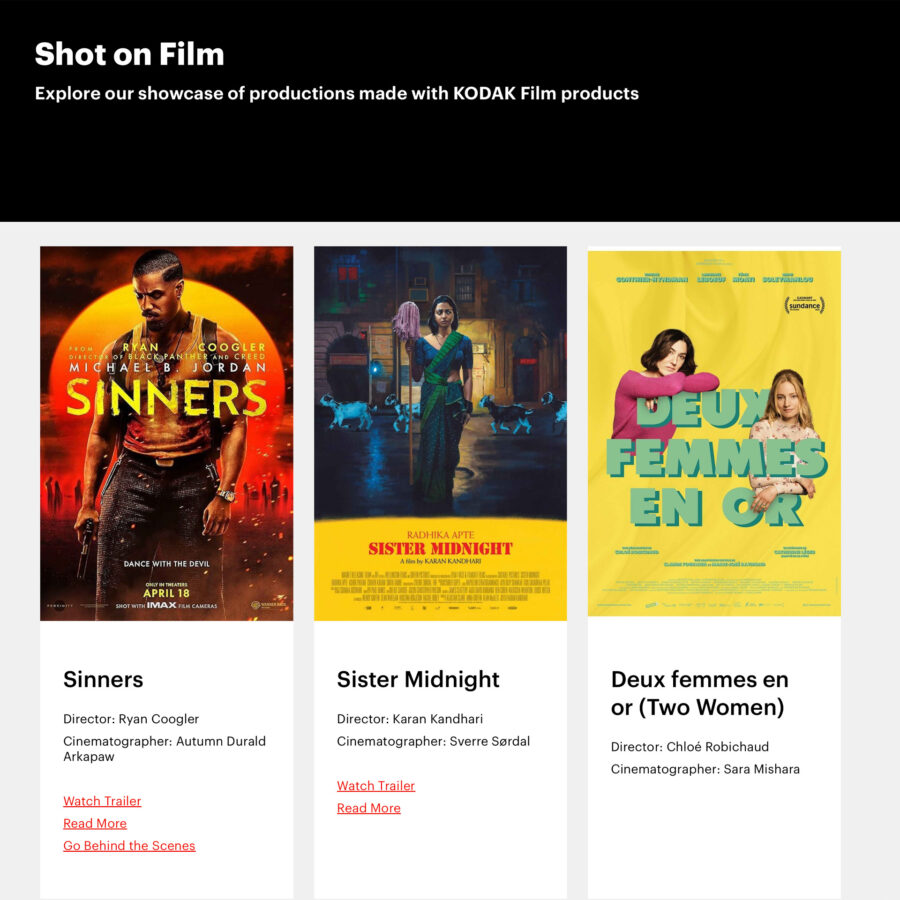This screenshot has width=900, height=900.
Task: Open the Sinners poster card
Action: coord(167,433)
